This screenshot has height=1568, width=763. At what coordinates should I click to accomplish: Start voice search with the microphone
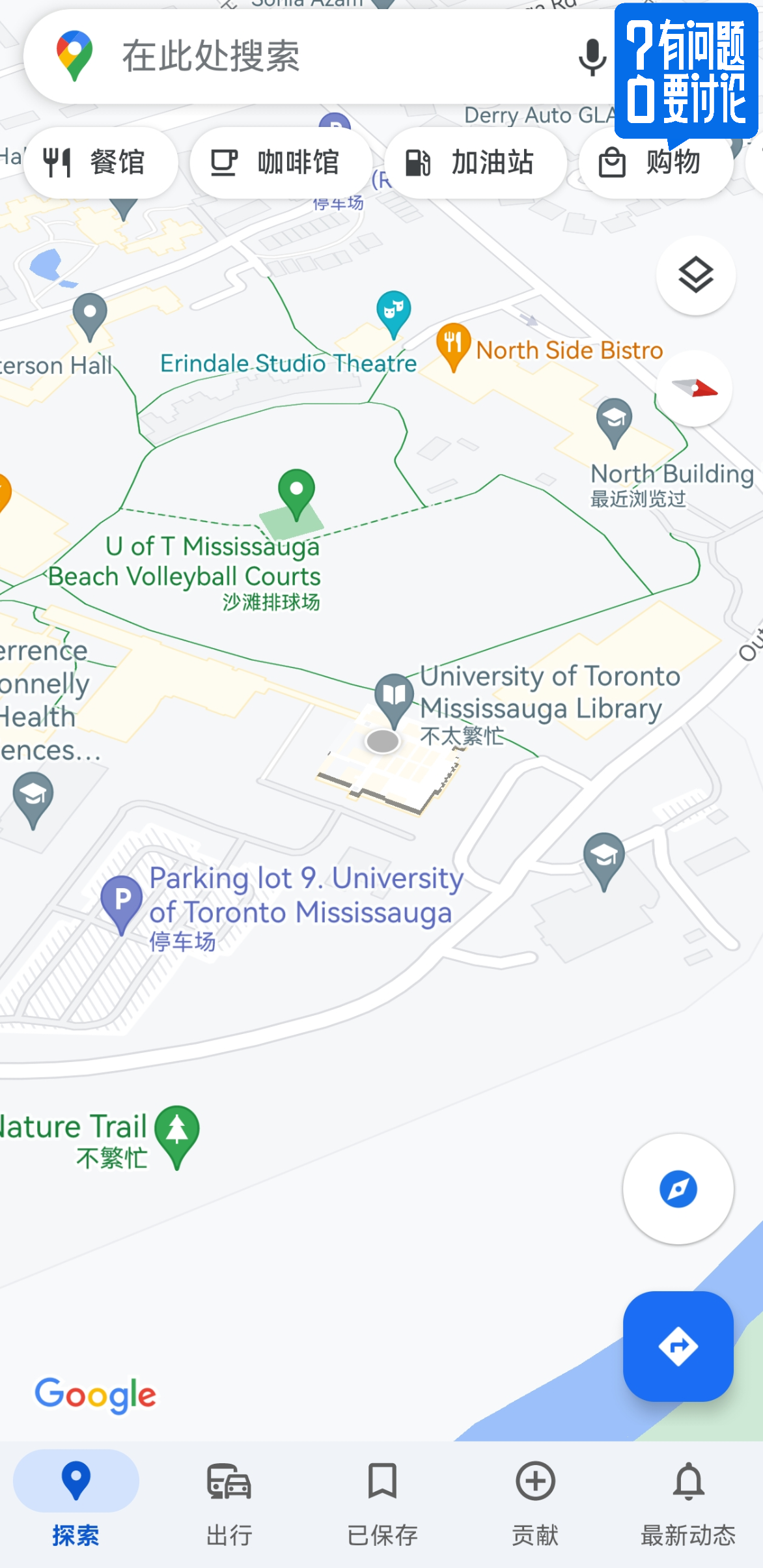pyautogui.click(x=592, y=57)
